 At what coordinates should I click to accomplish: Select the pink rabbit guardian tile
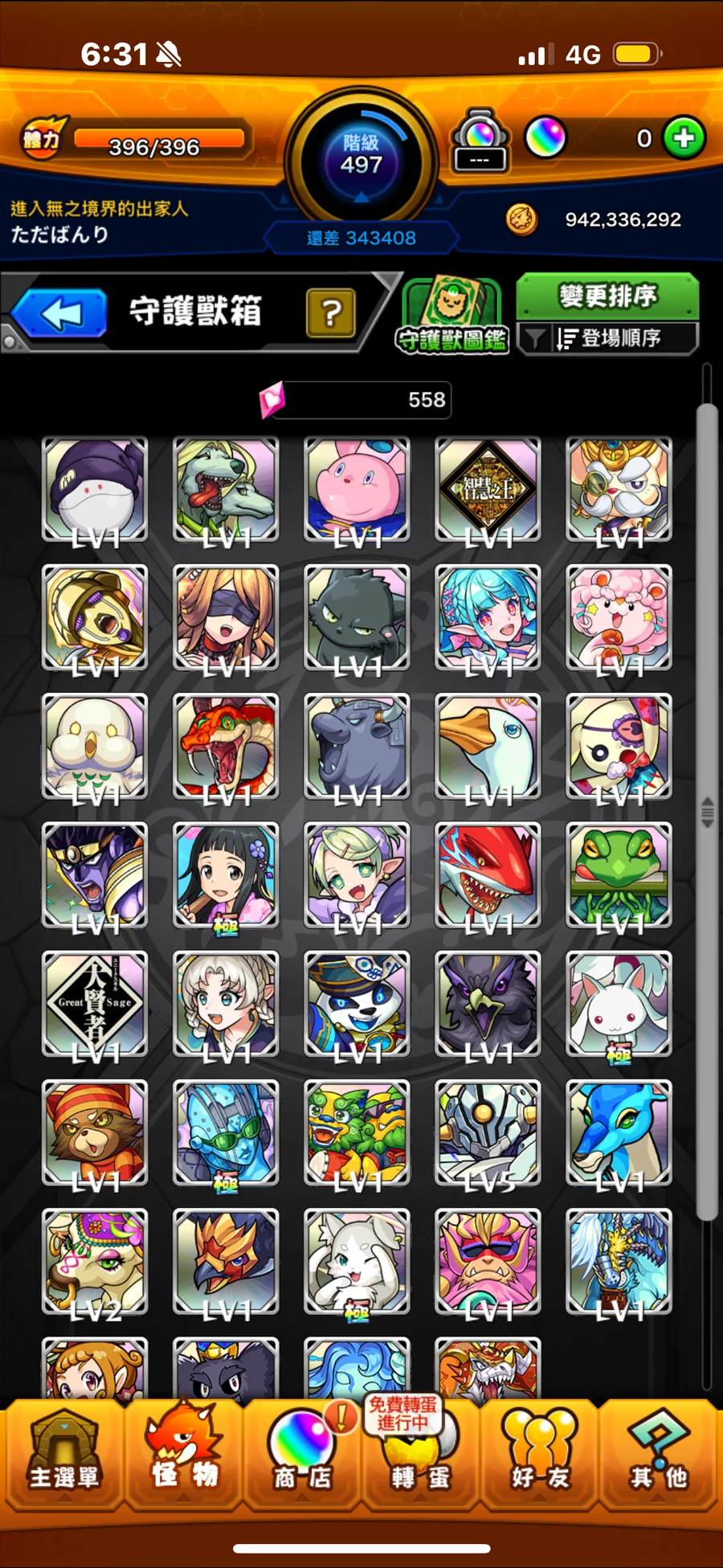(357, 488)
